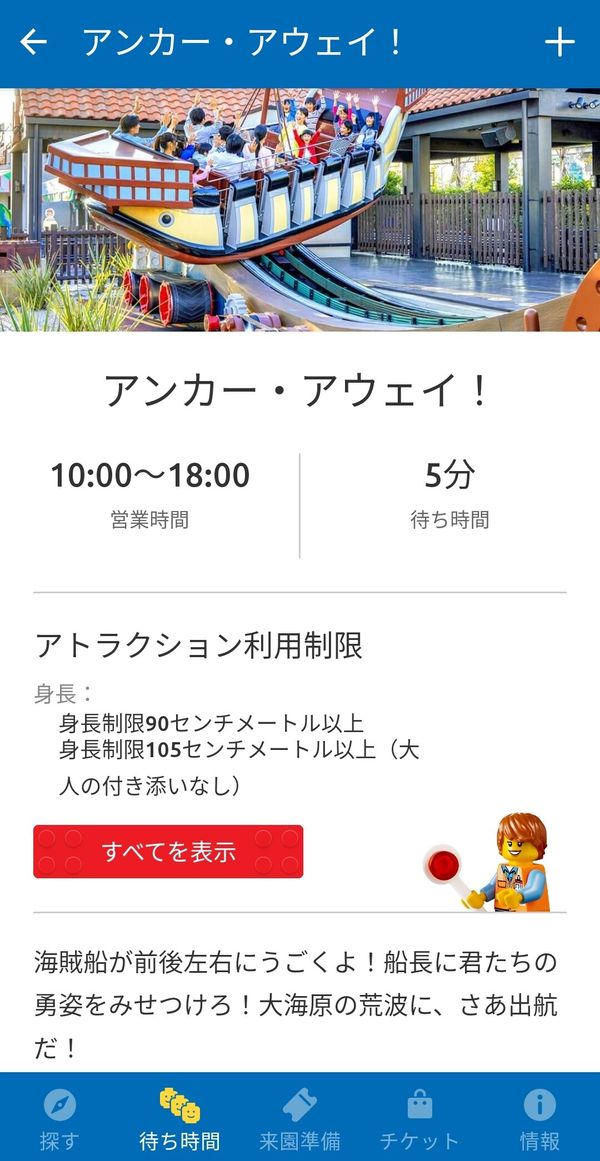
Task: Open the 情報 tab
Action: click(540, 1117)
